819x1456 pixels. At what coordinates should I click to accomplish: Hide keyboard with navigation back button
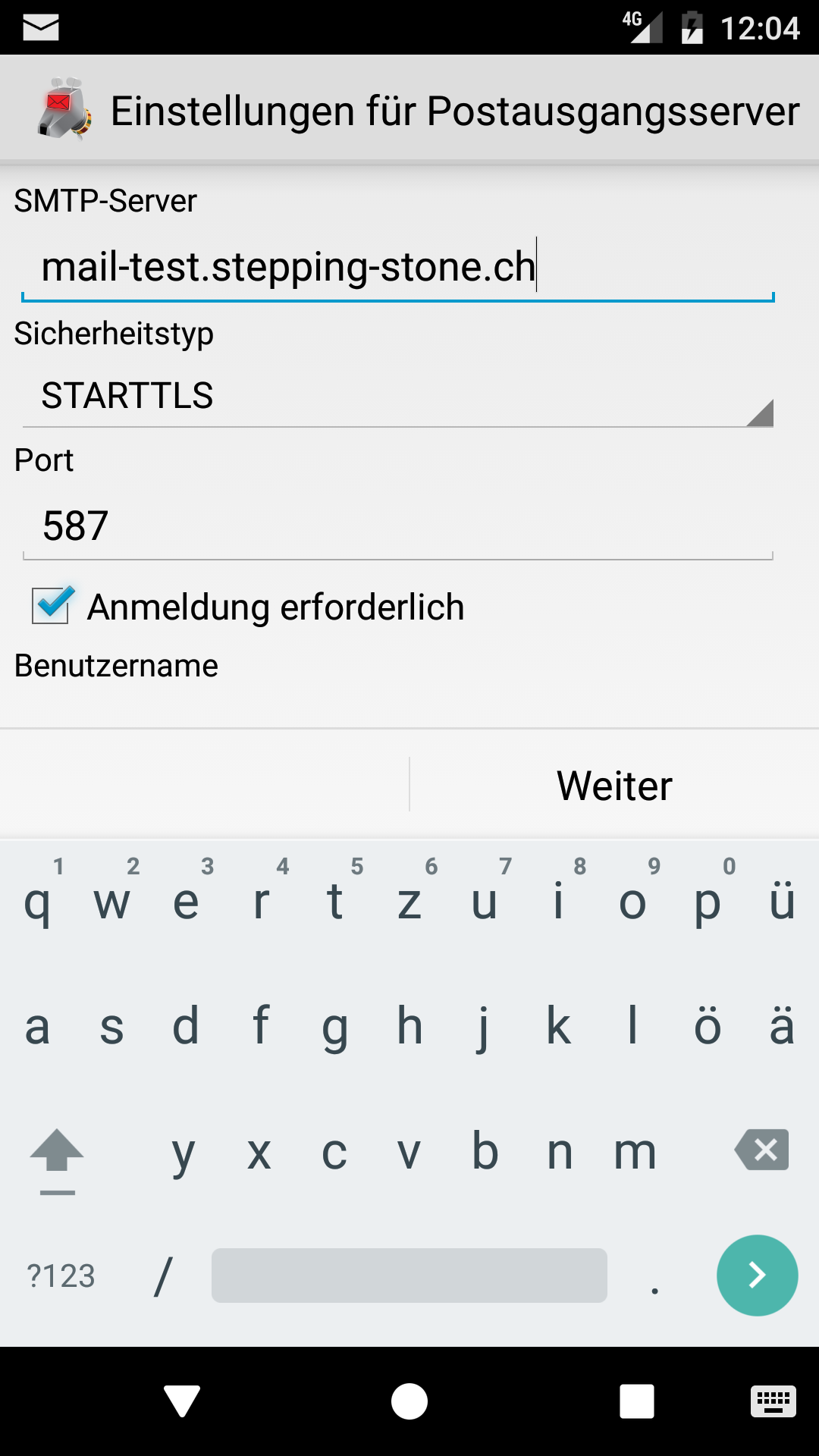tap(182, 1401)
